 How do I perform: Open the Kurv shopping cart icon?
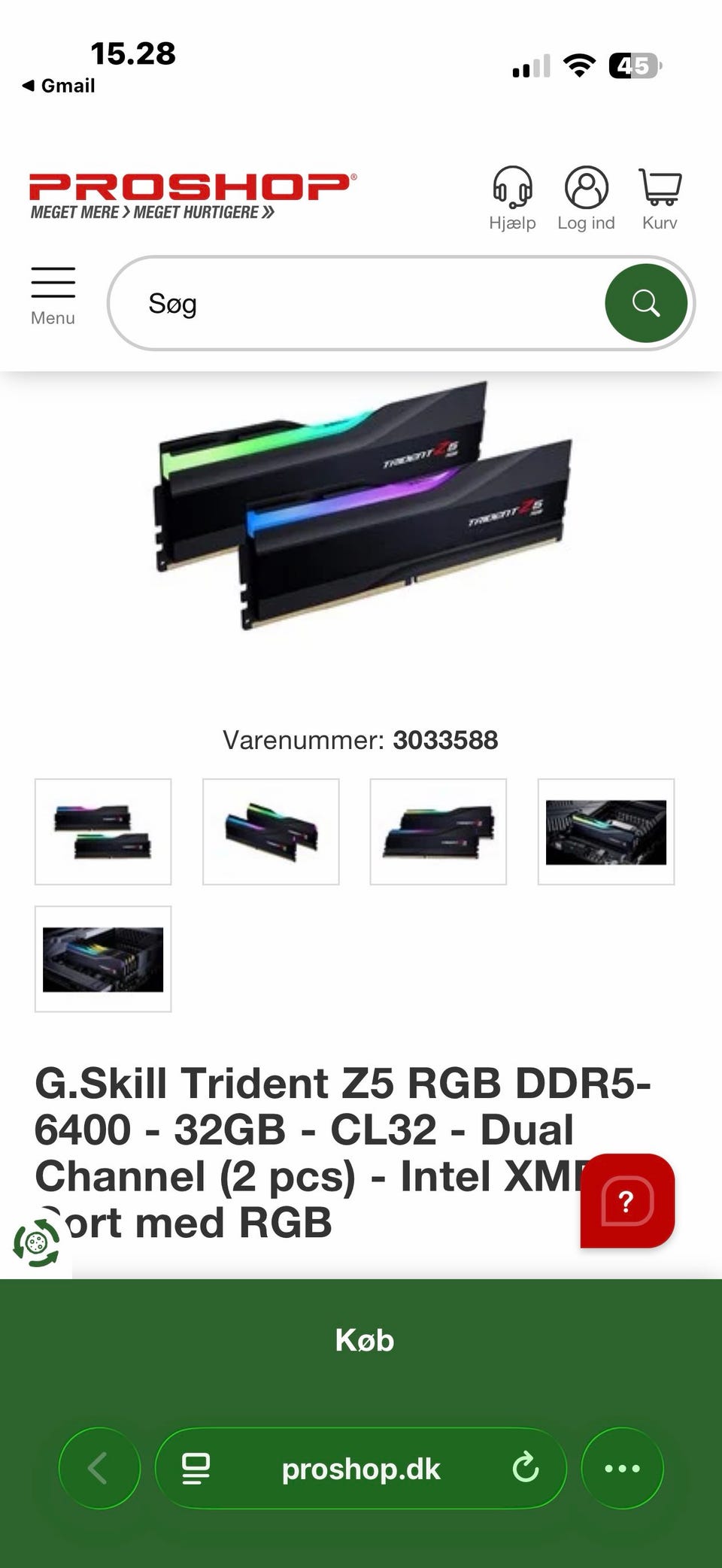pyautogui.click(x=659, y=188)
